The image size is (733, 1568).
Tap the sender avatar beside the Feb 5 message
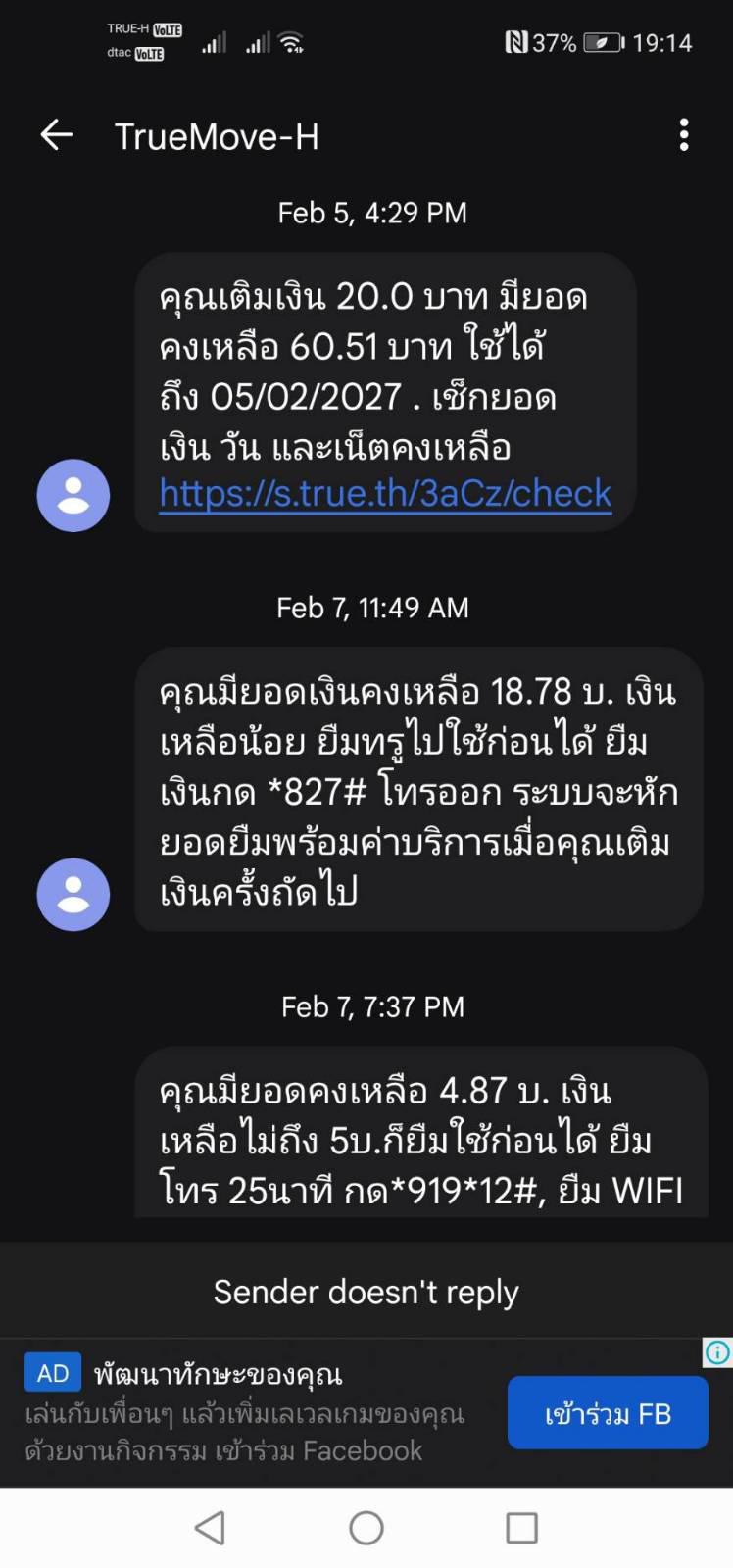[x=73, y=496]
